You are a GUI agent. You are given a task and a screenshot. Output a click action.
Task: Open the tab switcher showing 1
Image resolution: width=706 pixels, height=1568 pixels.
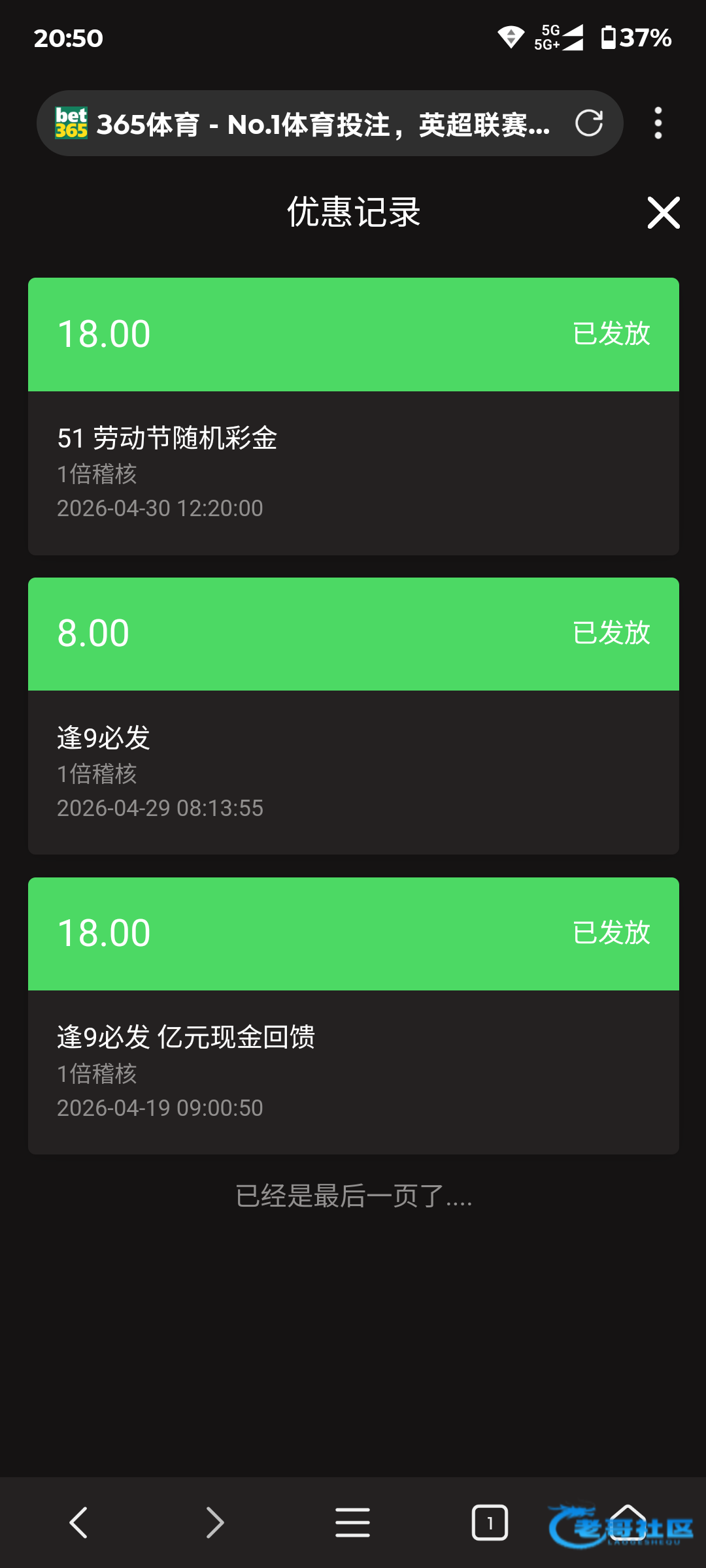click(x=490, y=1523)
